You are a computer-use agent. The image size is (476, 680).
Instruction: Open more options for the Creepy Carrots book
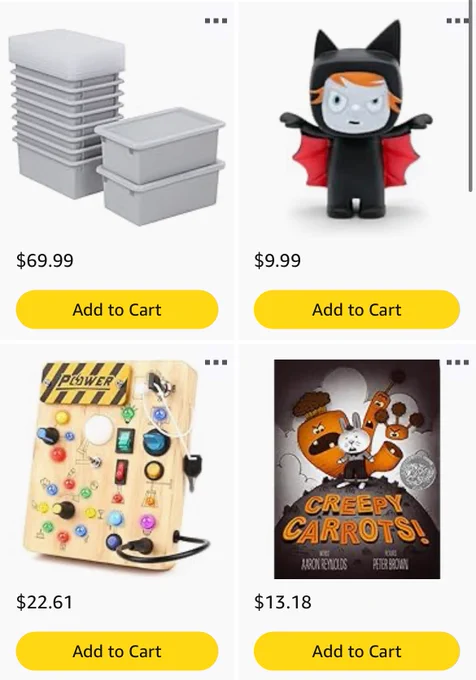coord(457,362)
